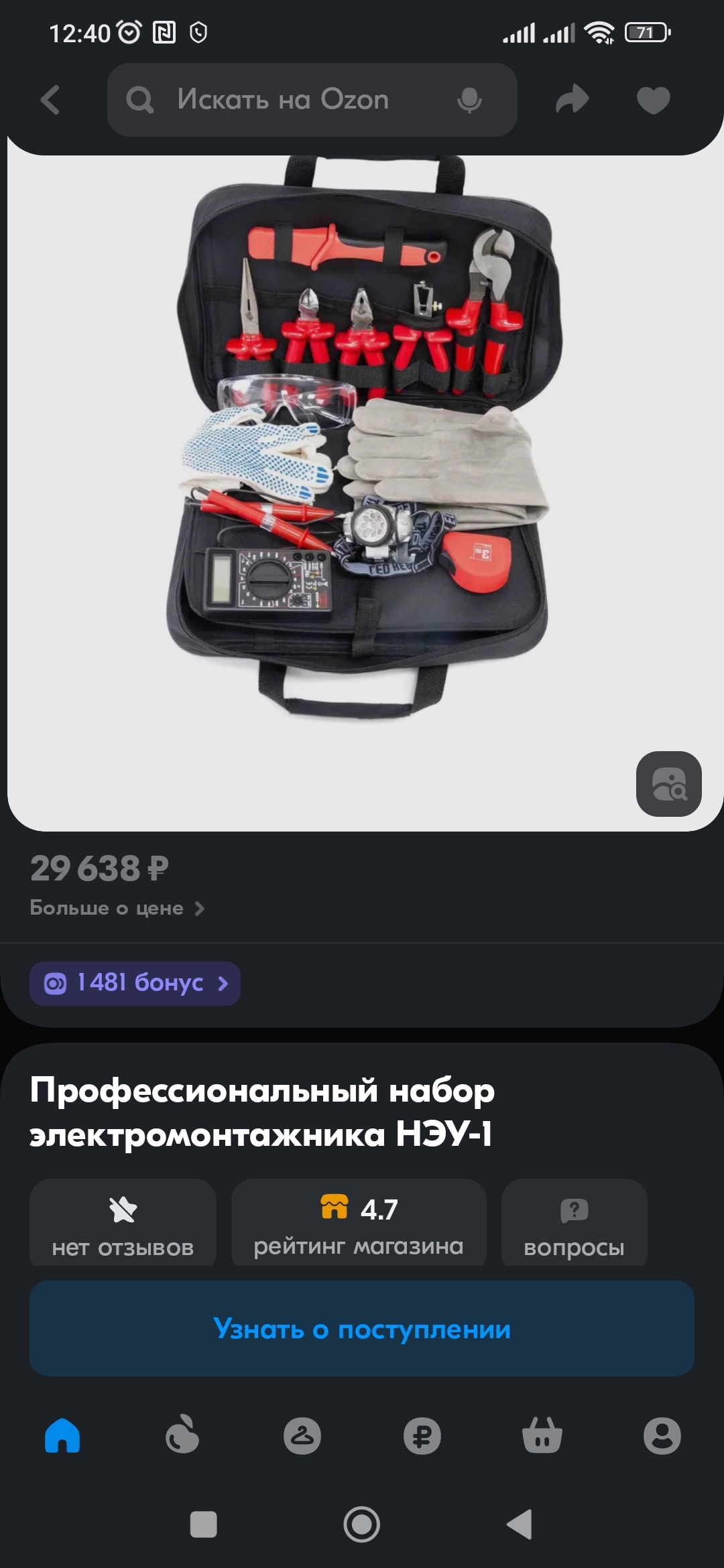Open the shopping cart tab
The image size is (724, 1568).
point(542,1435)
